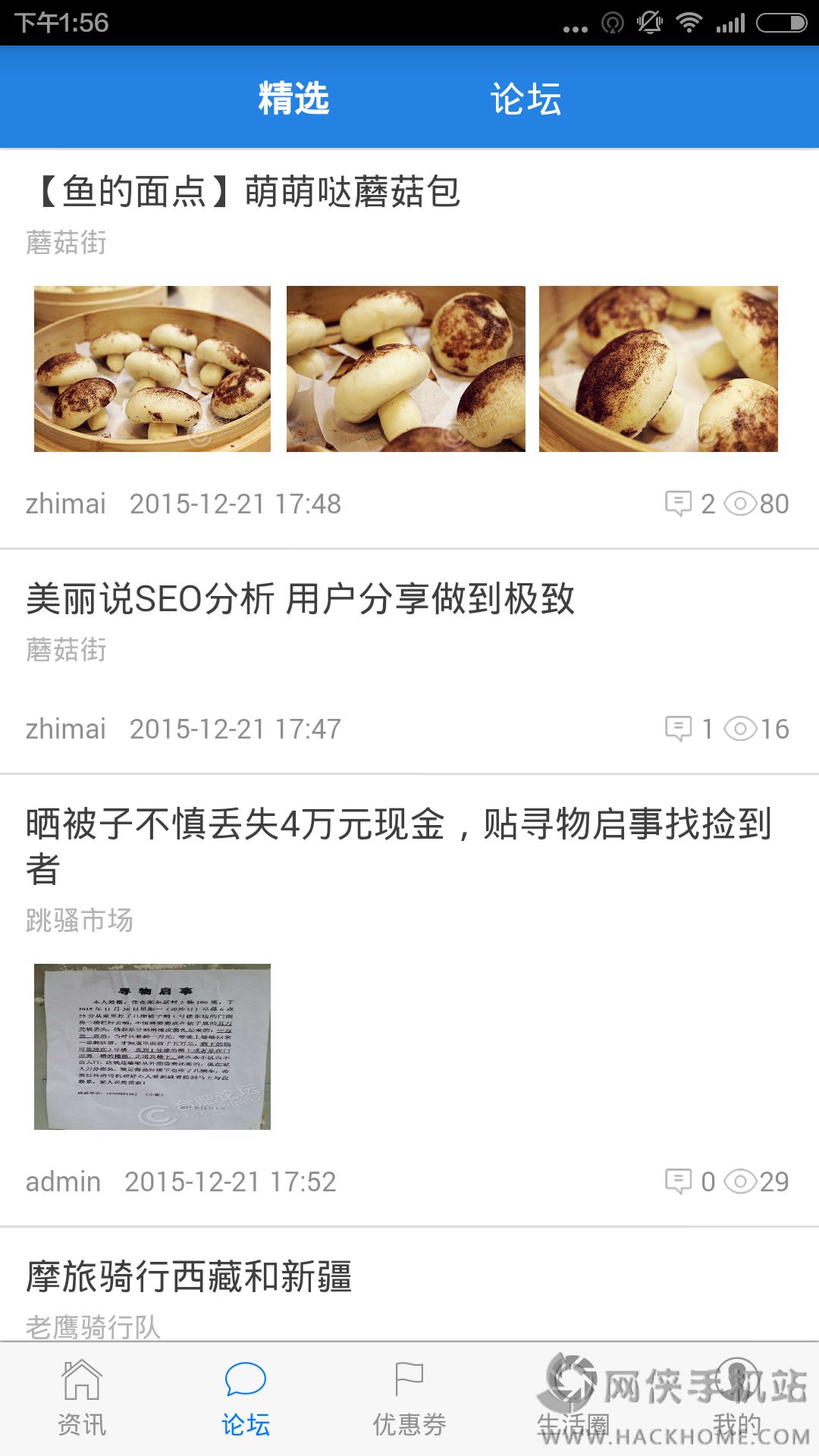View the first mushroom bun photo
Viewport: 819px width, 1456px height.
152,369
